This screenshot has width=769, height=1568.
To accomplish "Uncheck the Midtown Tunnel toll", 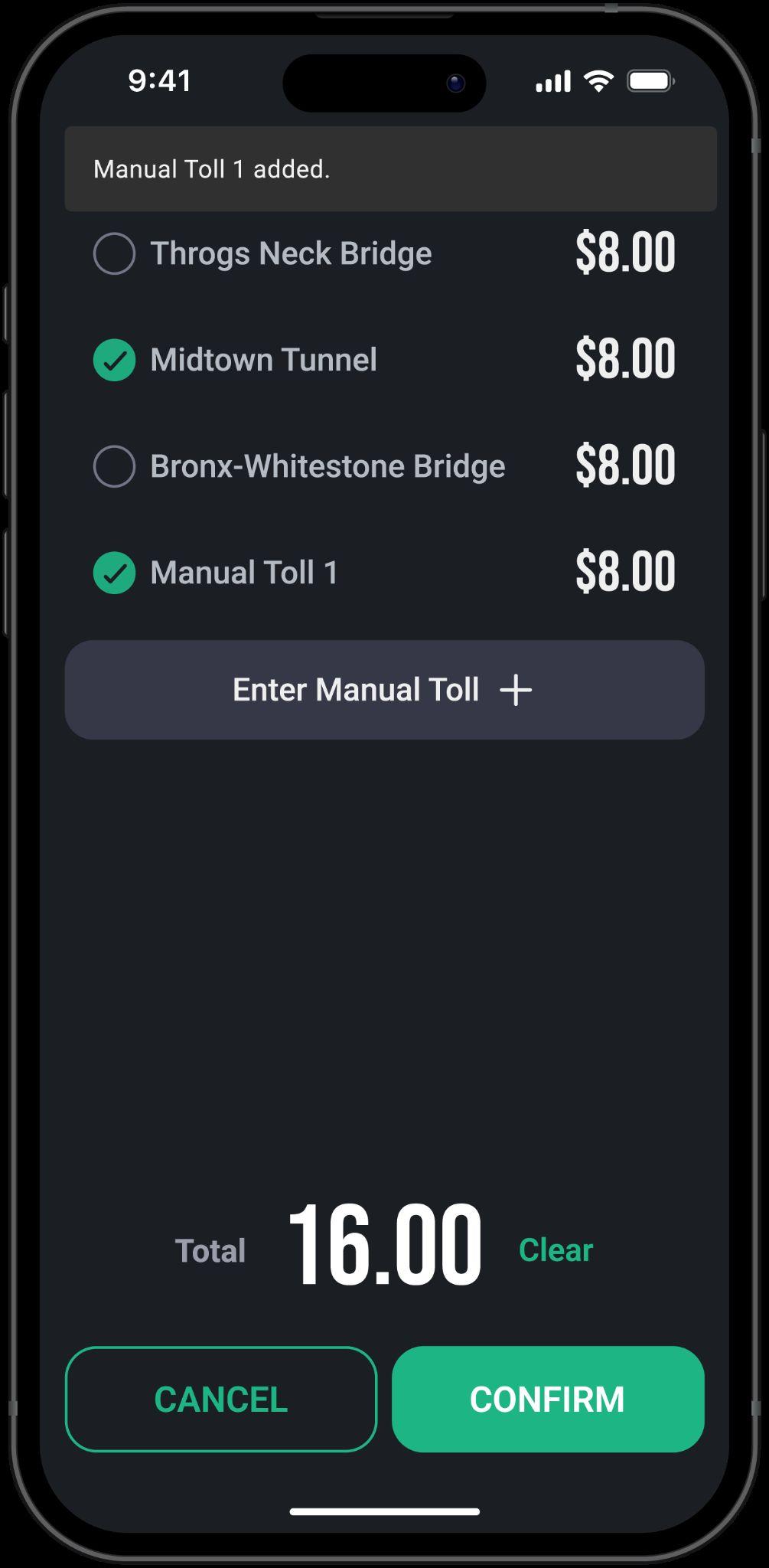I will pyautogui.click(x=115, y=360).
